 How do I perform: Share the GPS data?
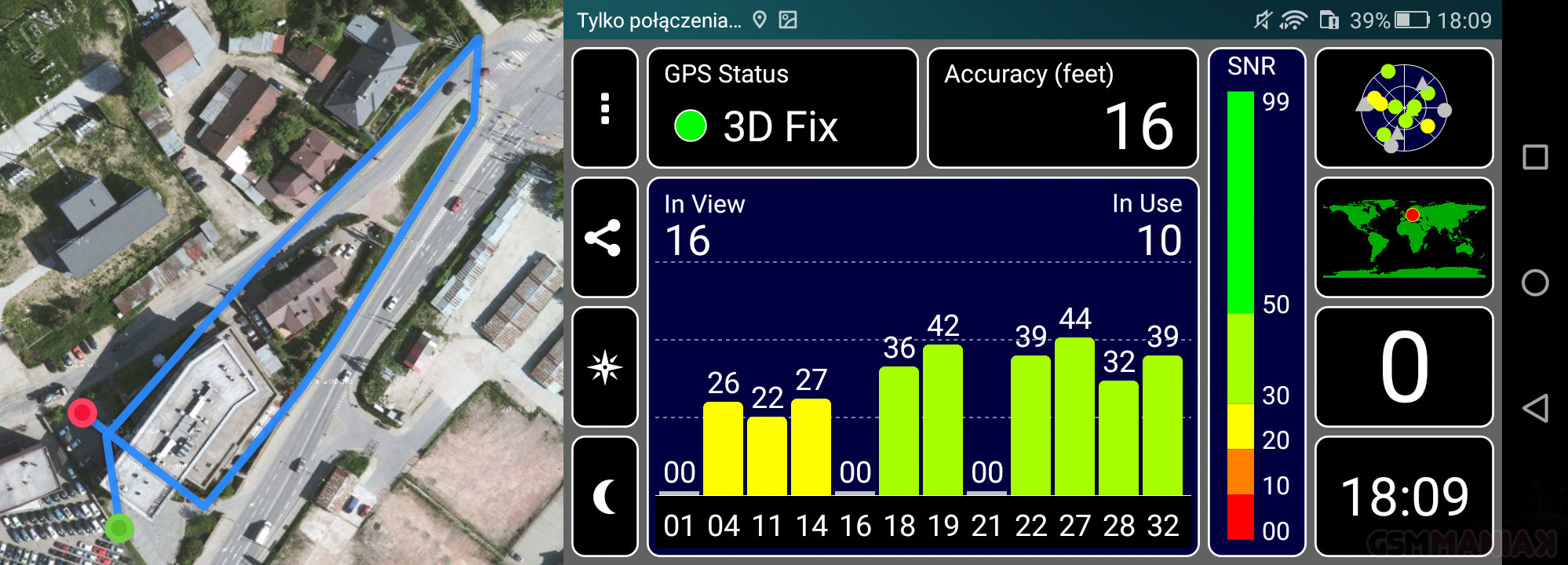click(604, 238)
